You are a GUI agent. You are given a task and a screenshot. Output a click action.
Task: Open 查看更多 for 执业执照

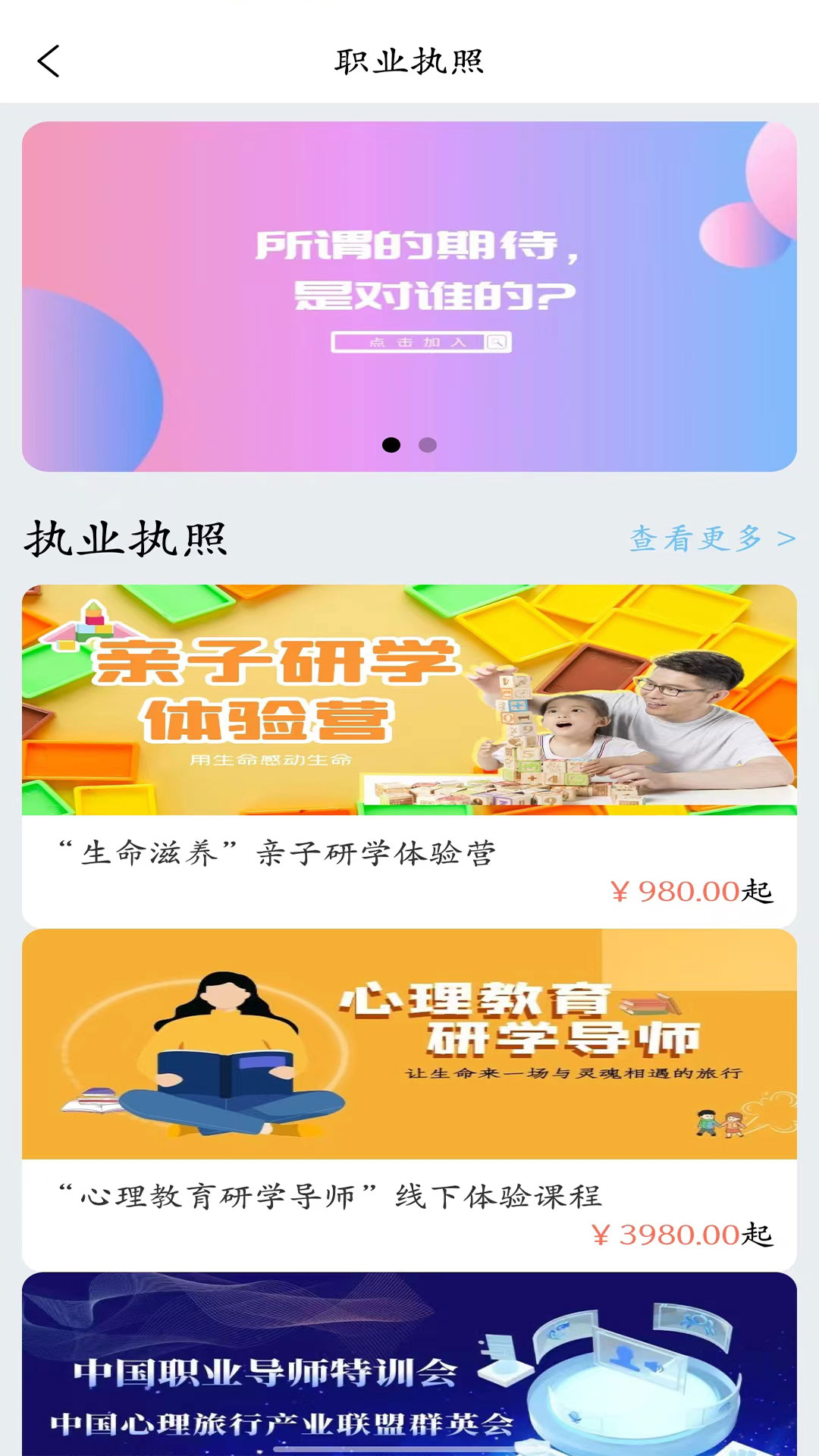712,539
